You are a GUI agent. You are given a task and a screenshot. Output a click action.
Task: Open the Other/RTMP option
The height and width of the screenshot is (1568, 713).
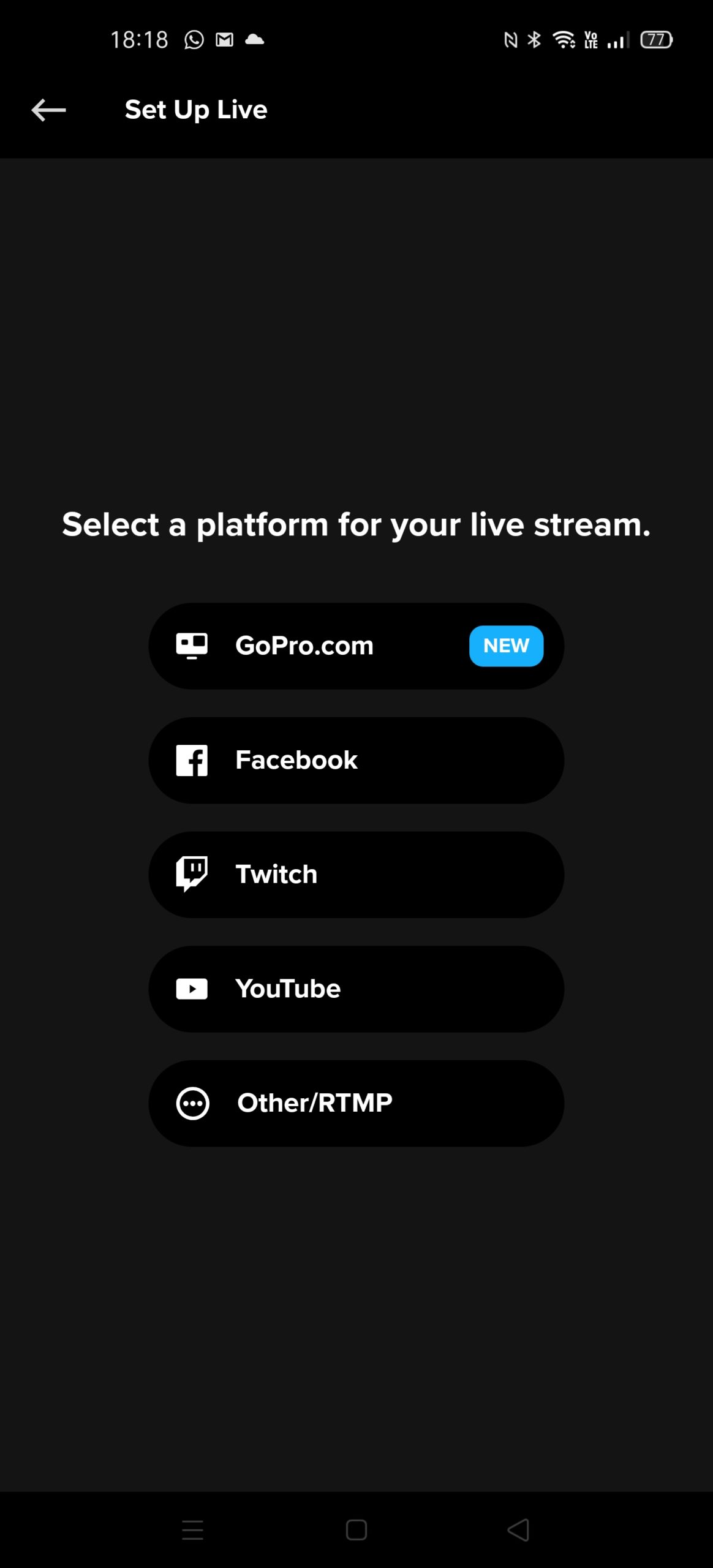point(356,1103)
